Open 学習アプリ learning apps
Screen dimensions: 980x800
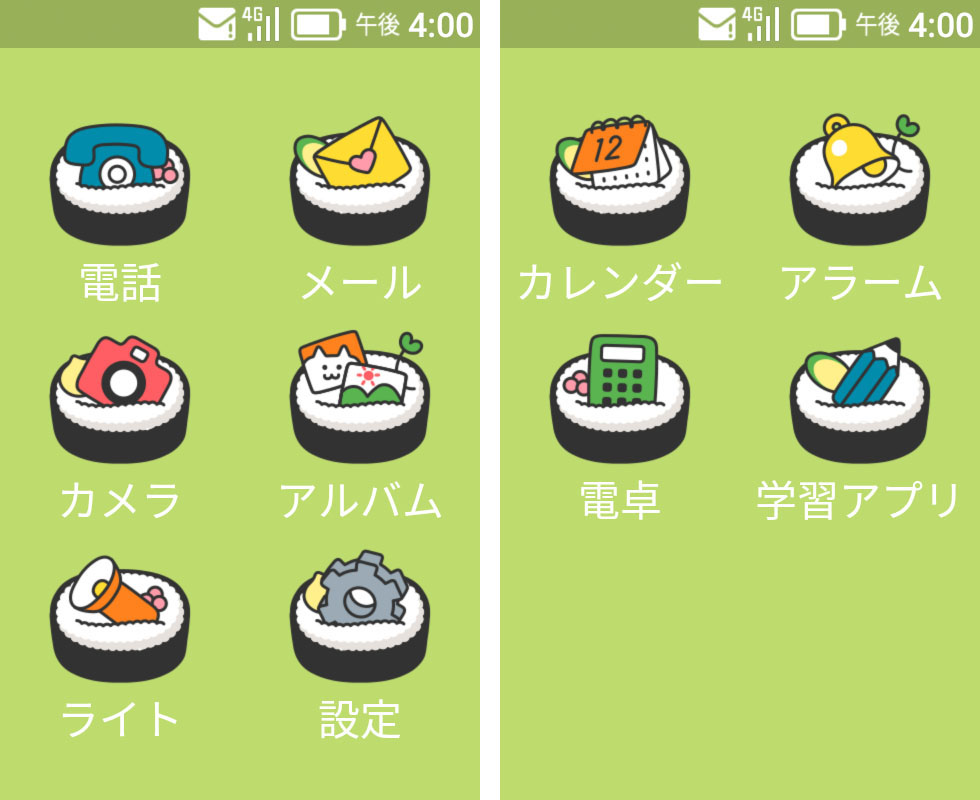coord(860,400)
